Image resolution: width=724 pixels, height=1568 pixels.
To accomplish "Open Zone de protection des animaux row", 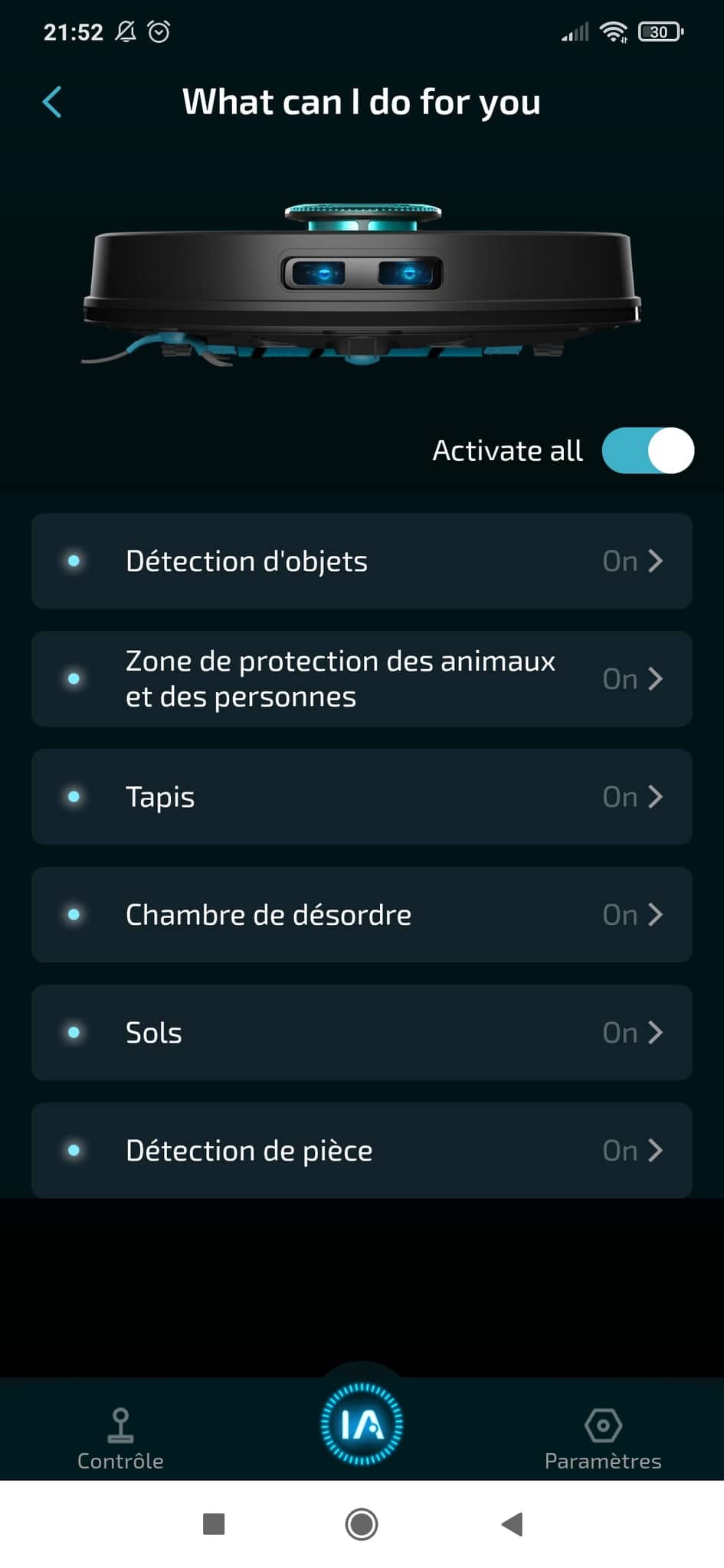I will 362,679.
